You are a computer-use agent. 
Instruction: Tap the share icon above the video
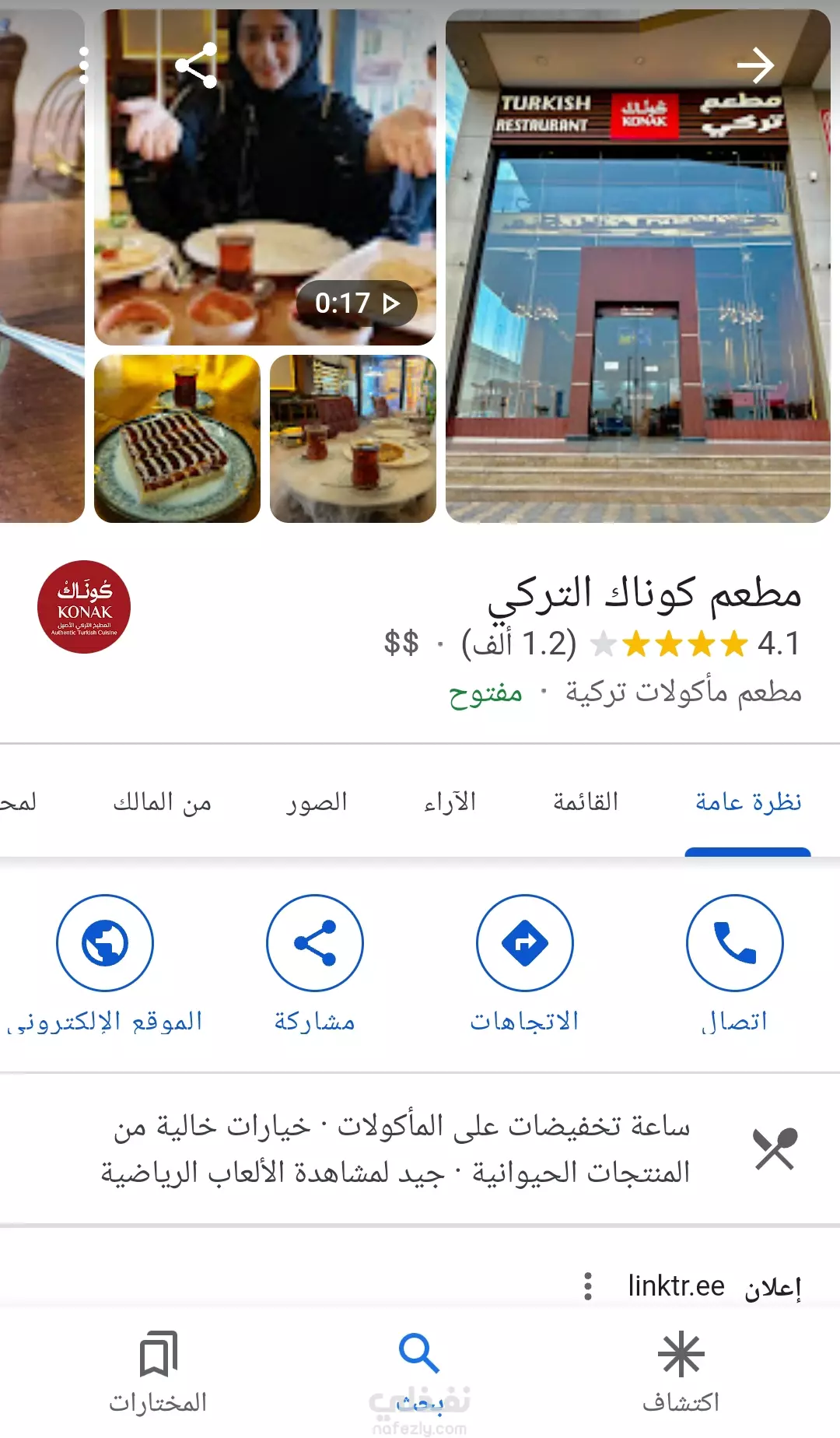click(196, 65)
